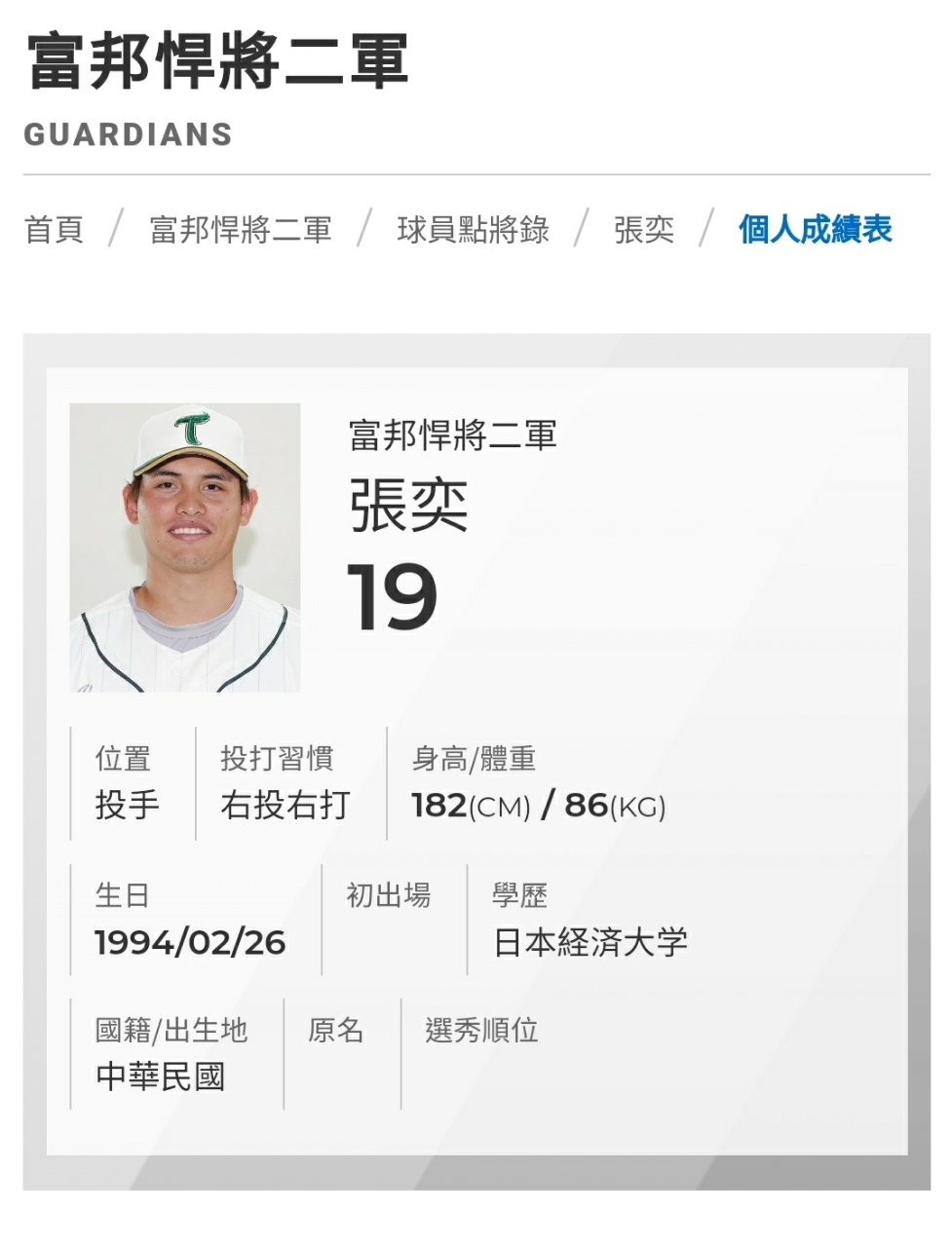Screen dimensions: 952x1247
Task: Open the 富邦悍將二軍 breadcrumb link
Action: [240, 230]
